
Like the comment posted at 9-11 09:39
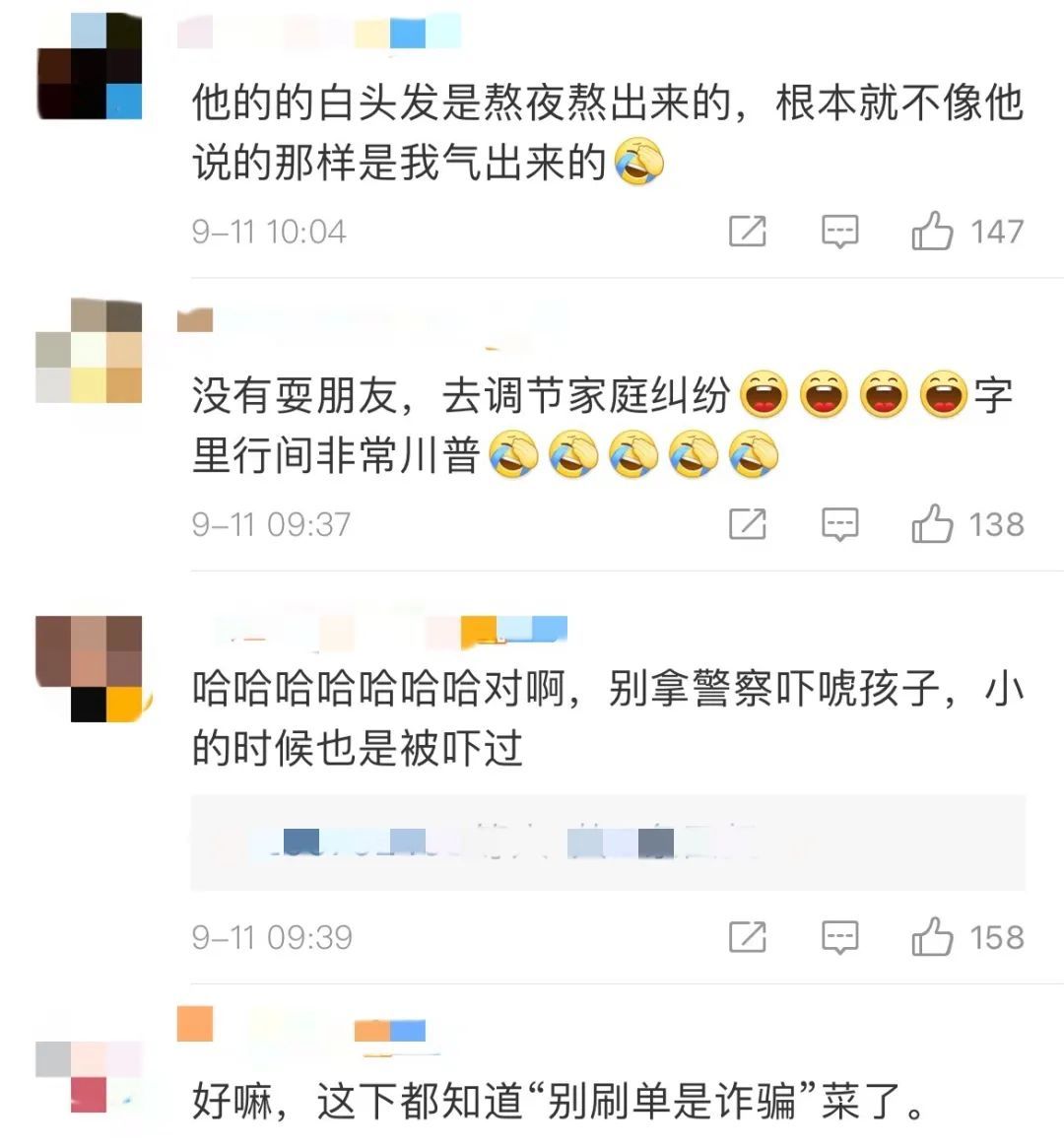point(932,937)
